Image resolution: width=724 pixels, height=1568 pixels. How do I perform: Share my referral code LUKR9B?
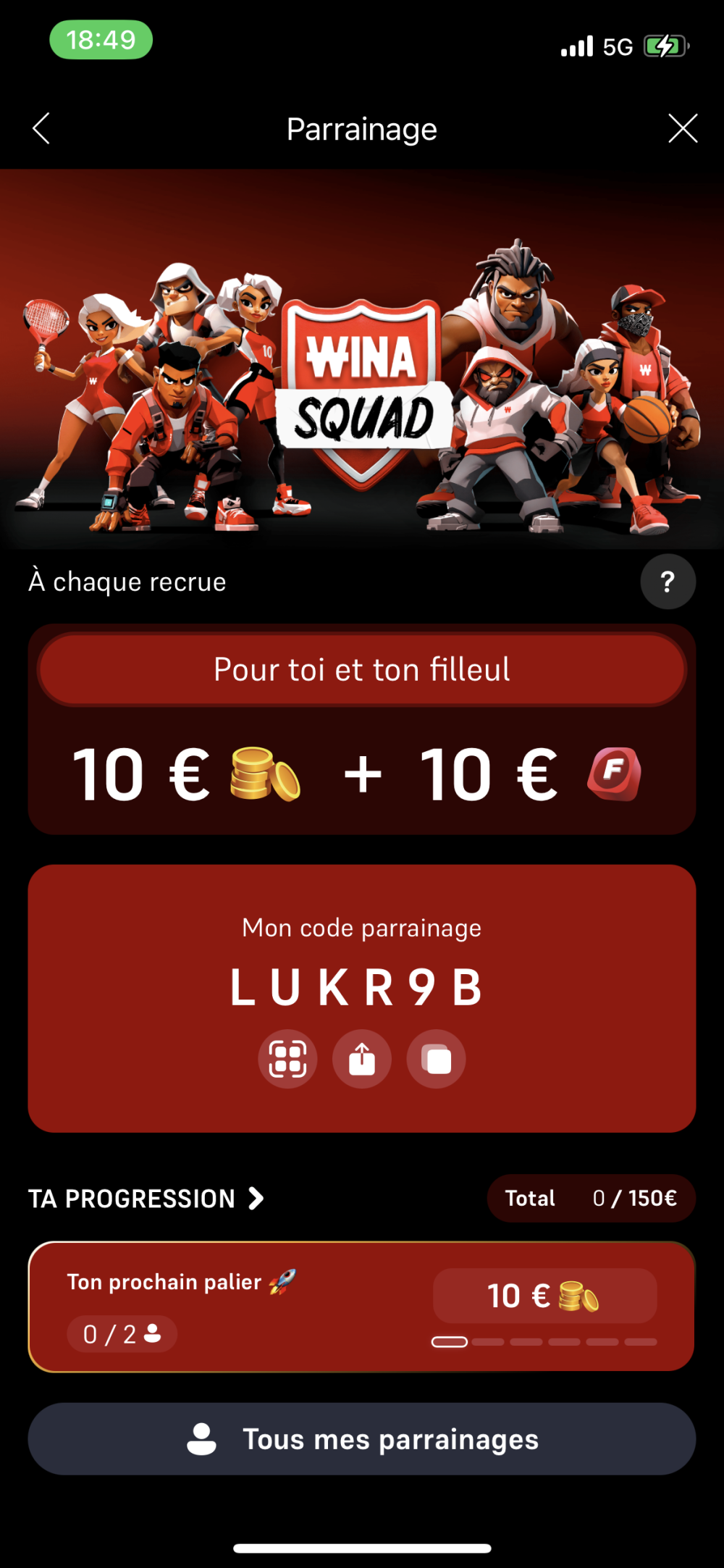tap(362, 1059)
